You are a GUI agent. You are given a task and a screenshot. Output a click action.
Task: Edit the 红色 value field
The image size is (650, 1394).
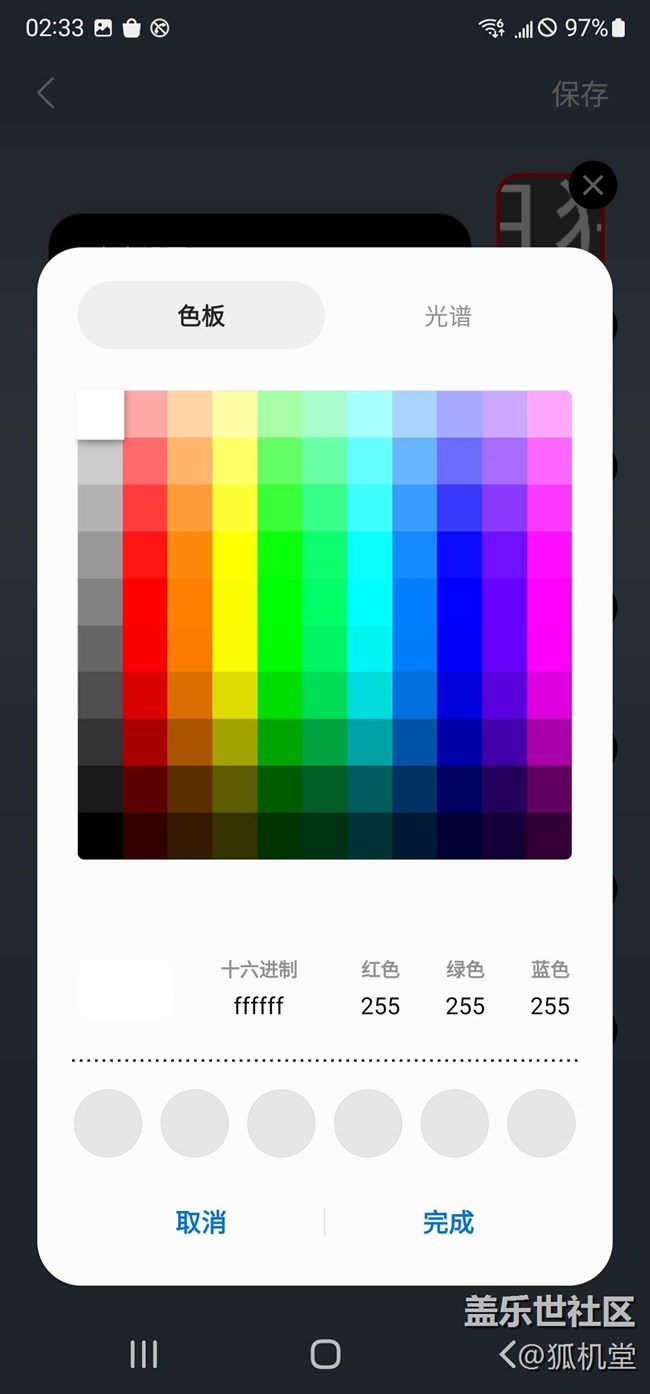[380, 1006]
